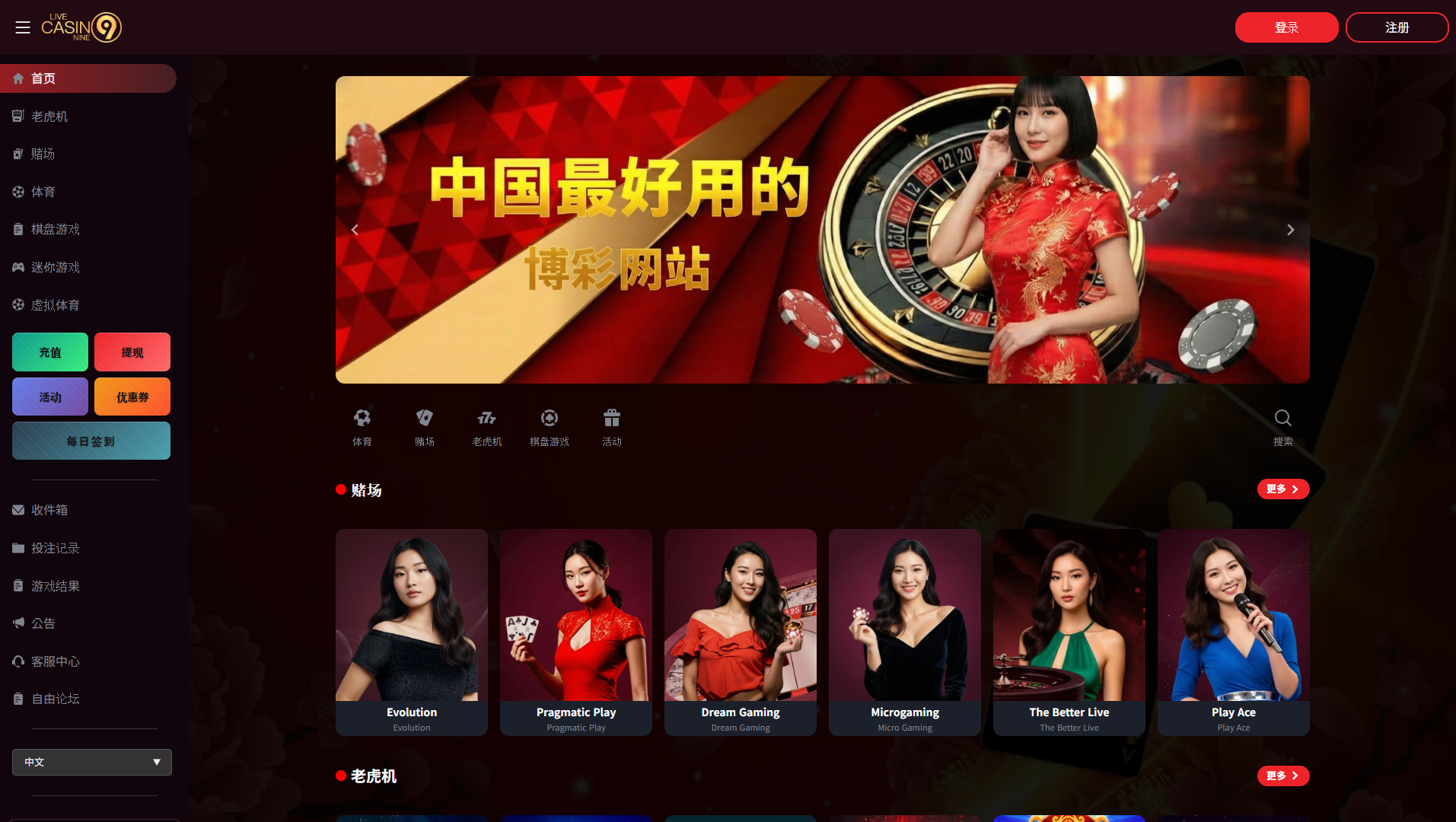Screen dimensions: 1456x822
Task: Open 迷你游戏 from the sidebar
Action: 55,267
